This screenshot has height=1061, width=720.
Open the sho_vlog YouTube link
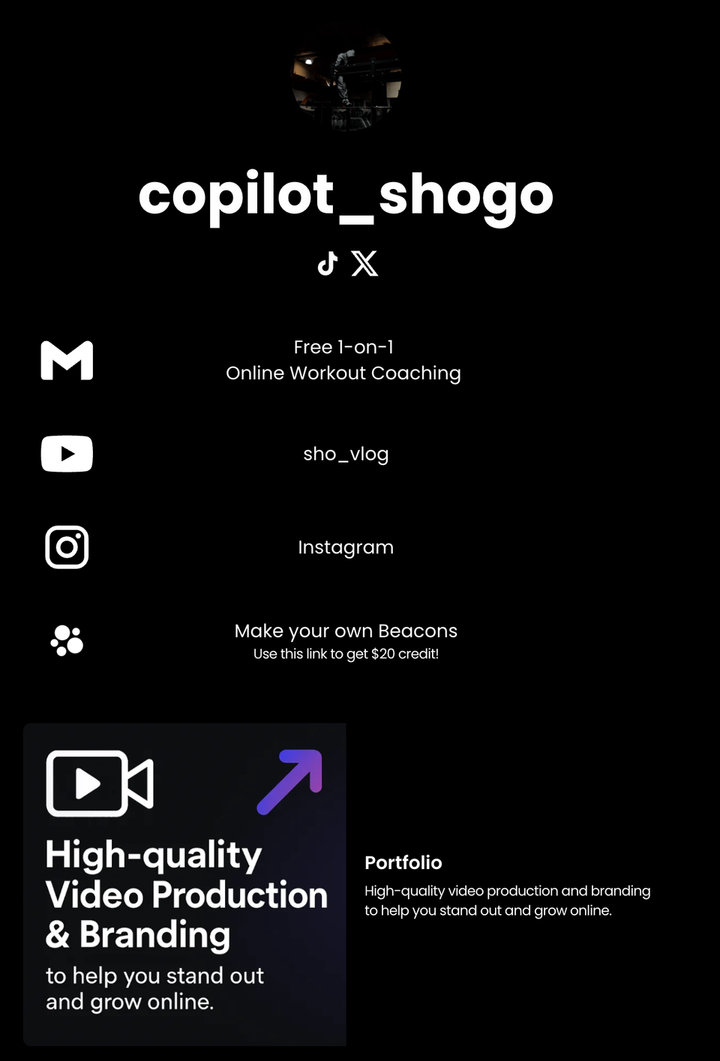pos(345,454)
